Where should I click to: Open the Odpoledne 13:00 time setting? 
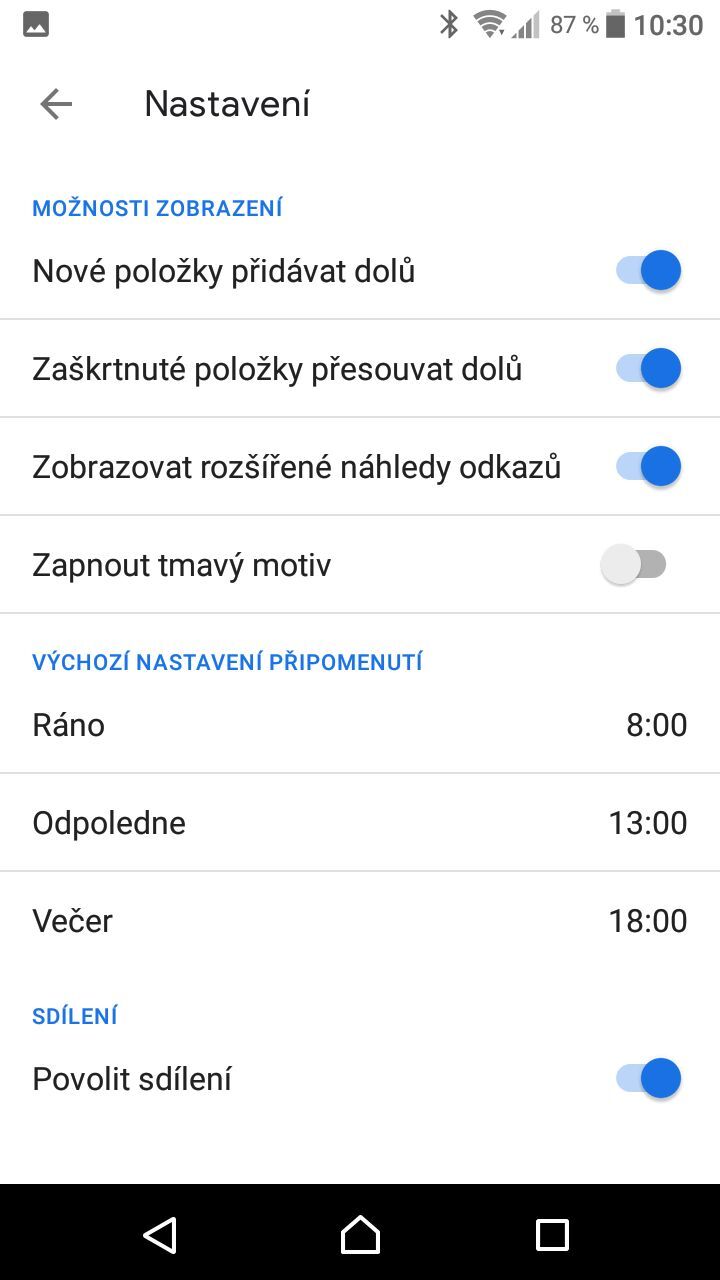coord(360,822)
